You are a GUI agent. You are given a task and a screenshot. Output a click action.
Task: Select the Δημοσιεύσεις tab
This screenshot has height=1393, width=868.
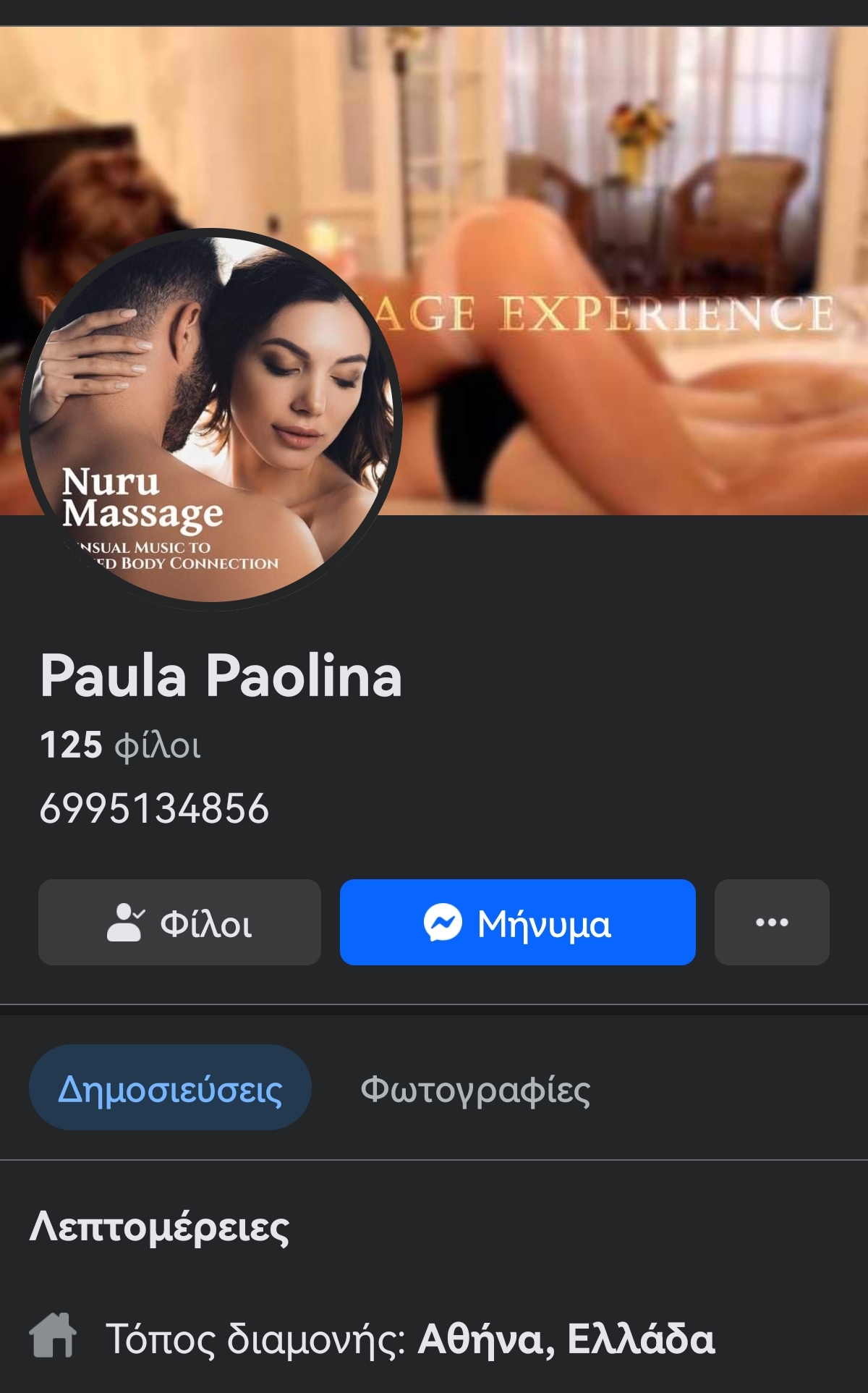pyautogui.click(x=170, y=1088)
